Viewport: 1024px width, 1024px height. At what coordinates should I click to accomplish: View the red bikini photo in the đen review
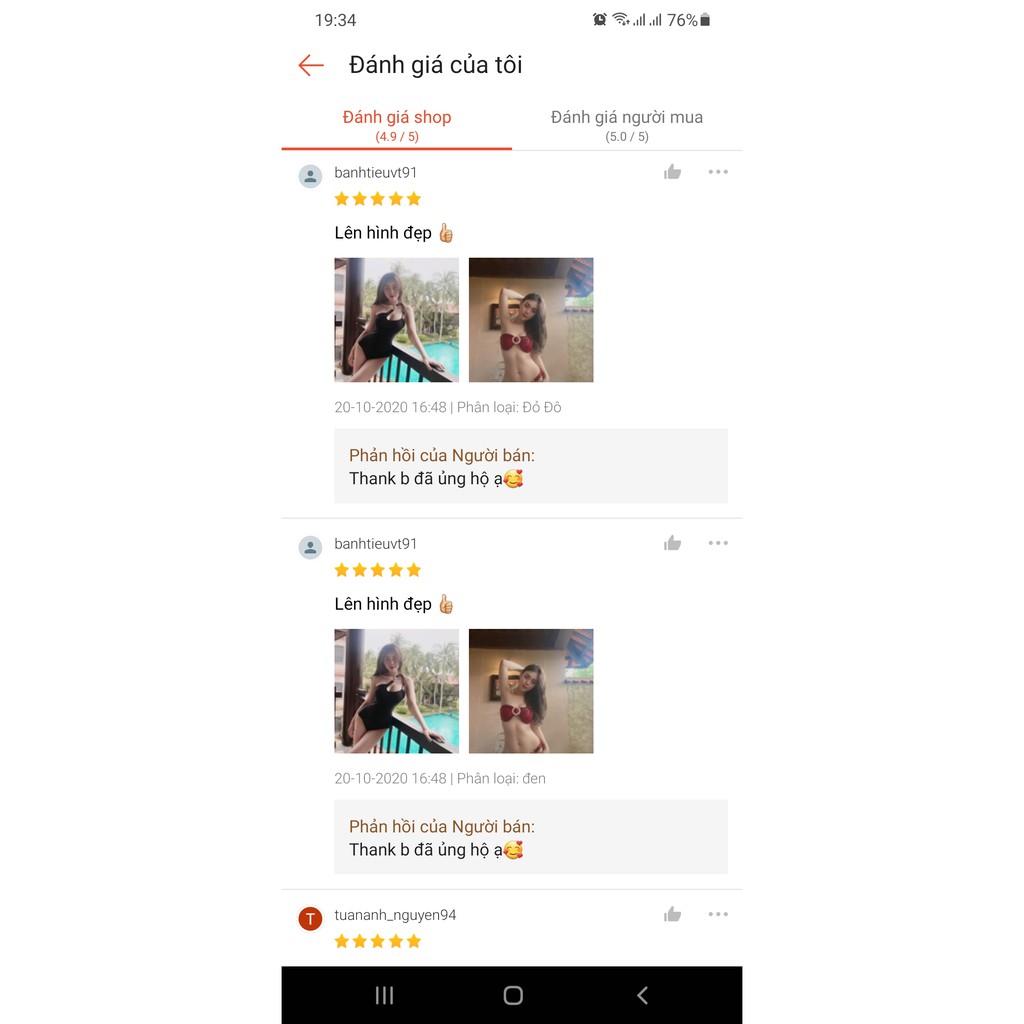point(531,691)
